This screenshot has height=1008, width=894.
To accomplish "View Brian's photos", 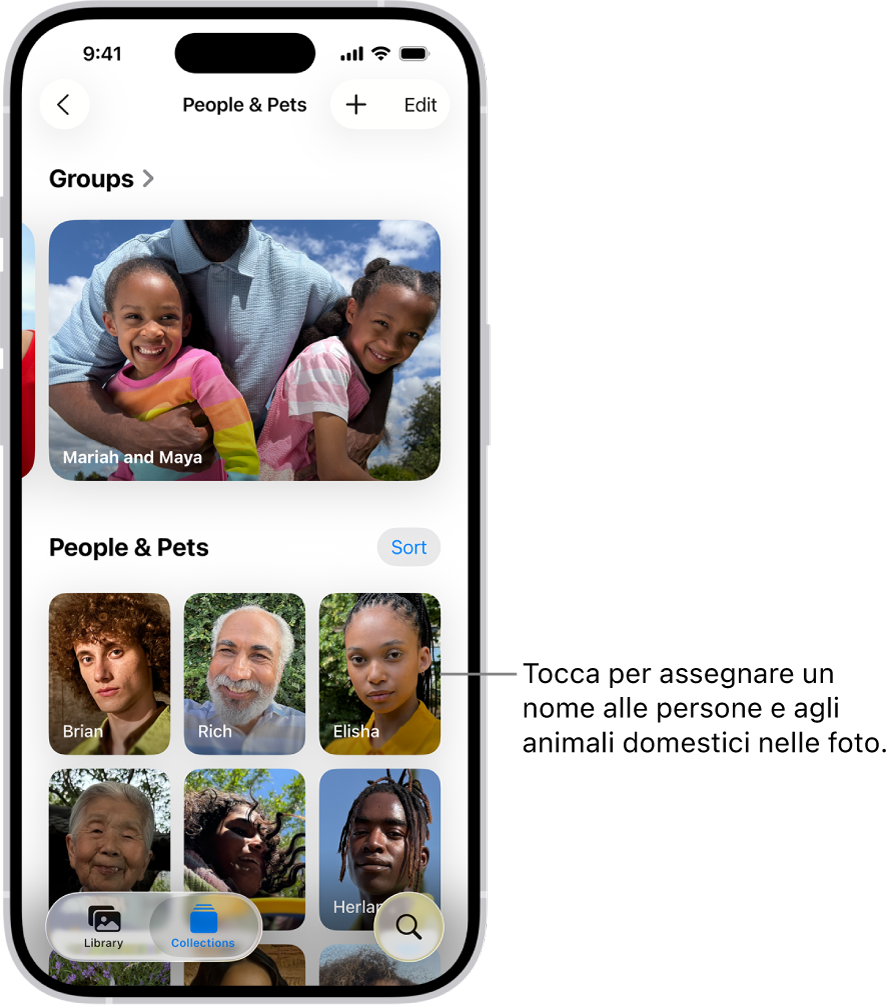I will pyautogui.click(x=109, y=673).
